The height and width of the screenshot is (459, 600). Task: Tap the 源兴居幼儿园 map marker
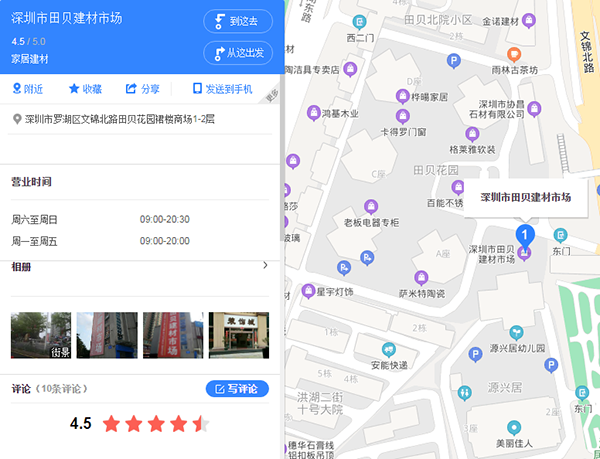coord(515,332)
